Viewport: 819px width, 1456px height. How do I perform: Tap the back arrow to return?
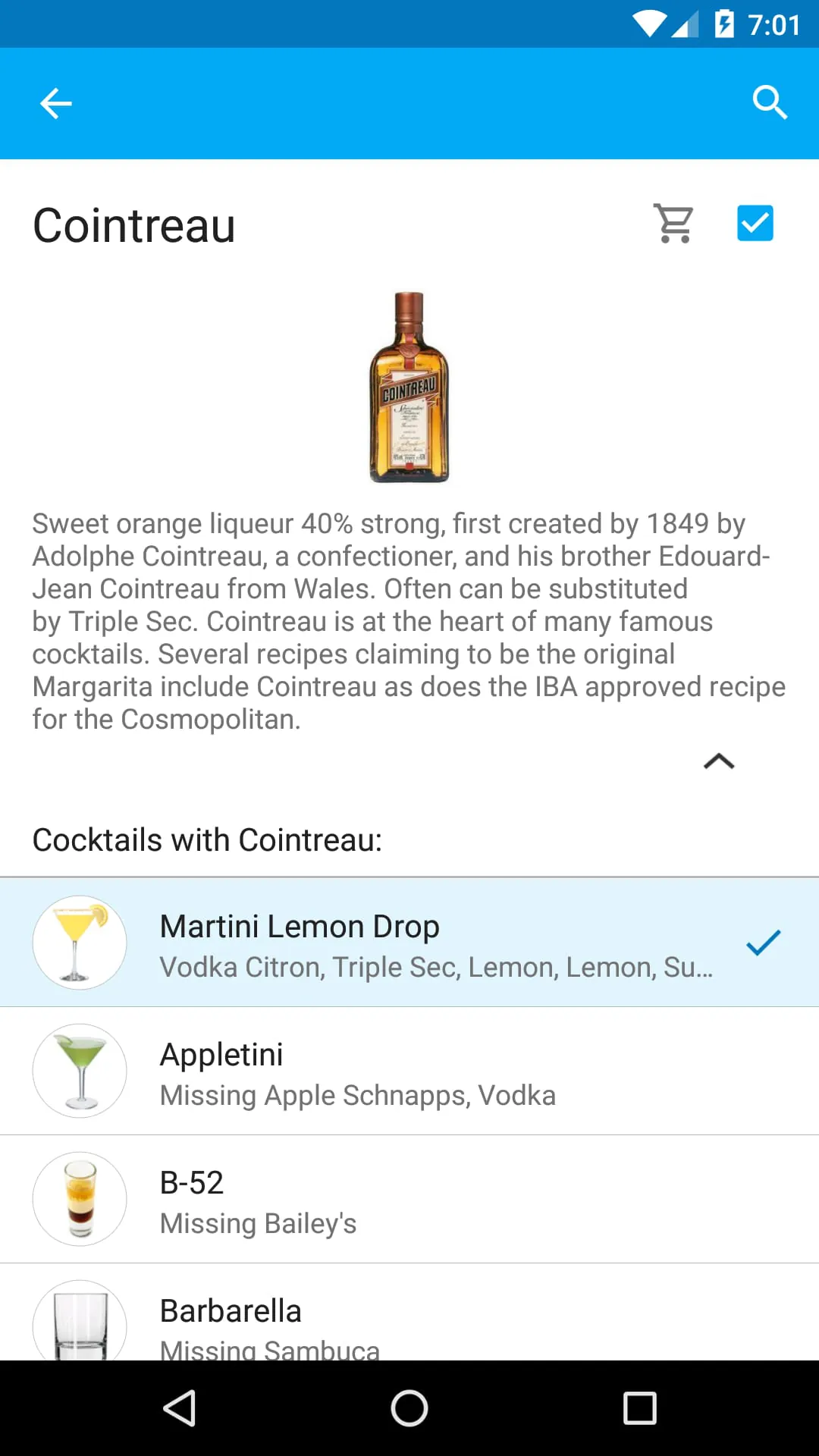55,103
